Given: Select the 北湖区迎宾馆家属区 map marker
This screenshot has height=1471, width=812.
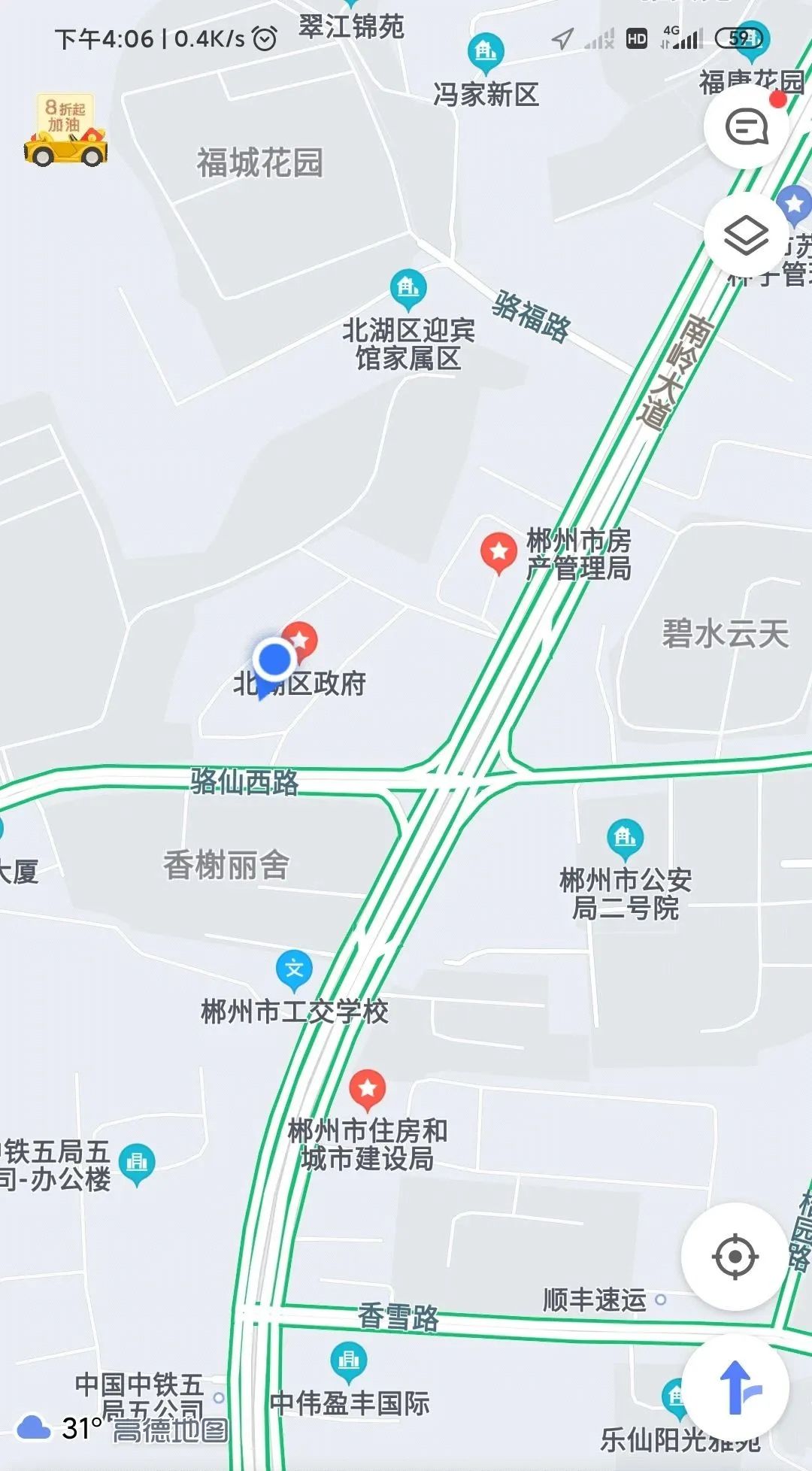Looking at the screenshot, I should click(408, 288).
